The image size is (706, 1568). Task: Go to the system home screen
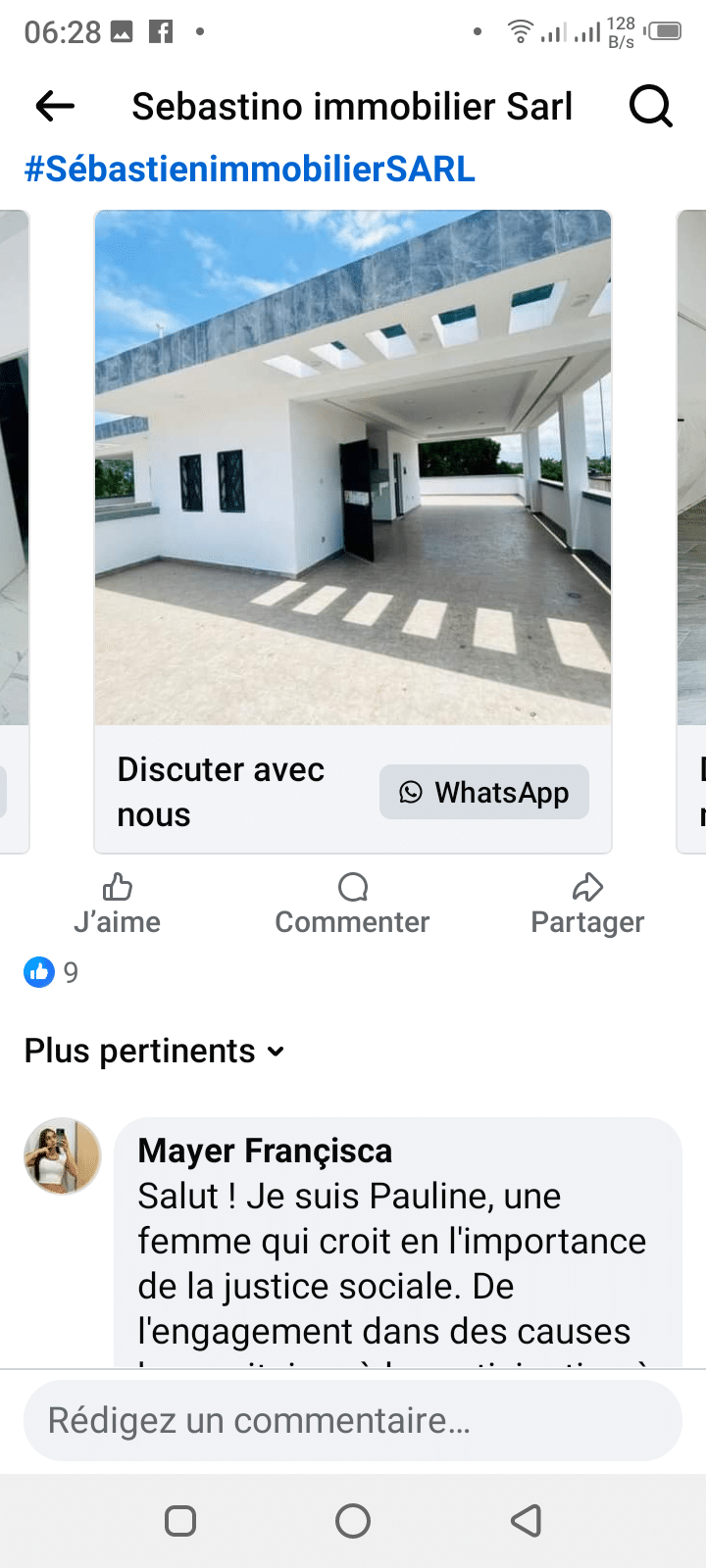pos(353,1521)
